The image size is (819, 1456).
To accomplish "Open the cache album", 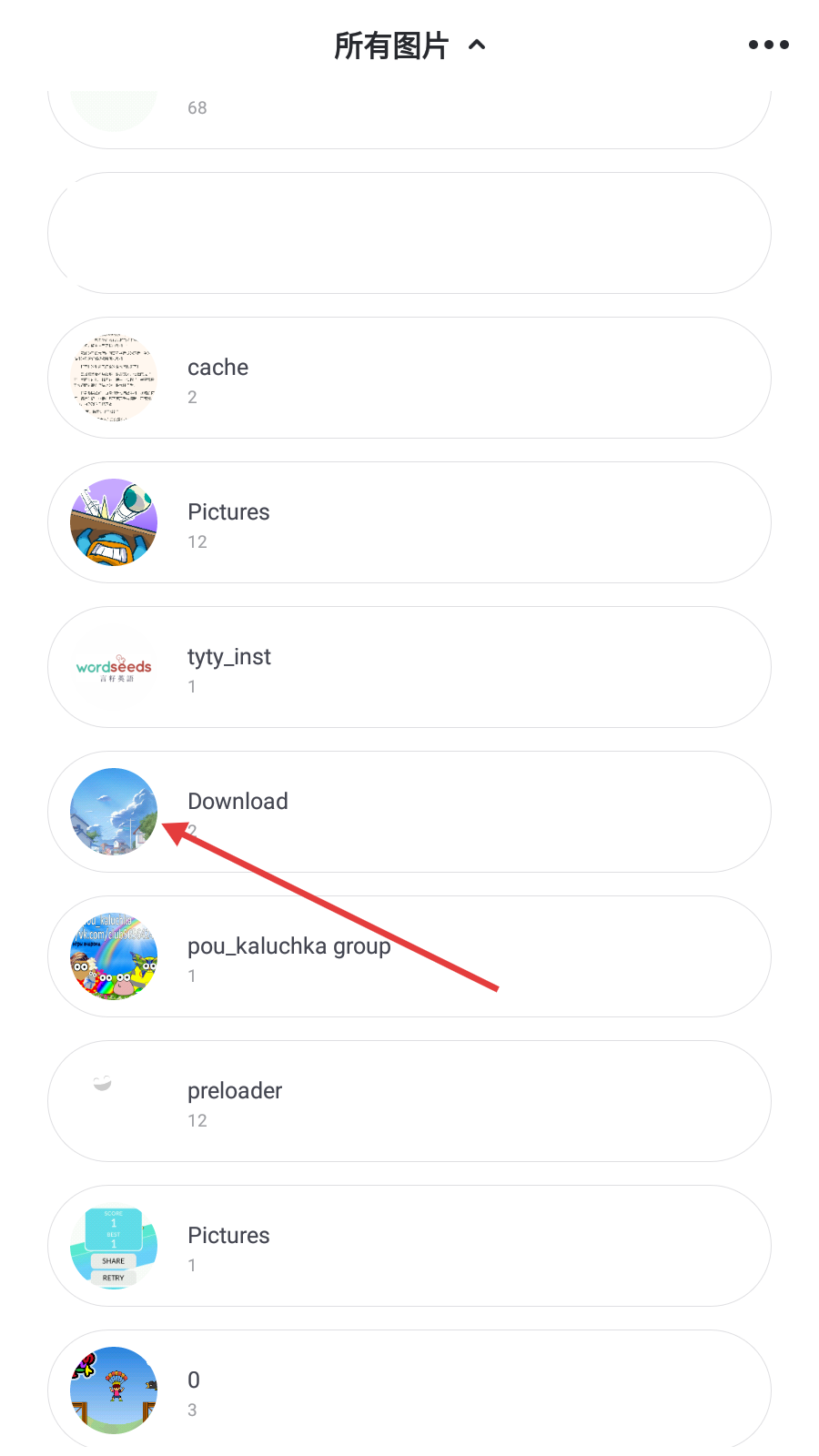I will tap(409, 378).
